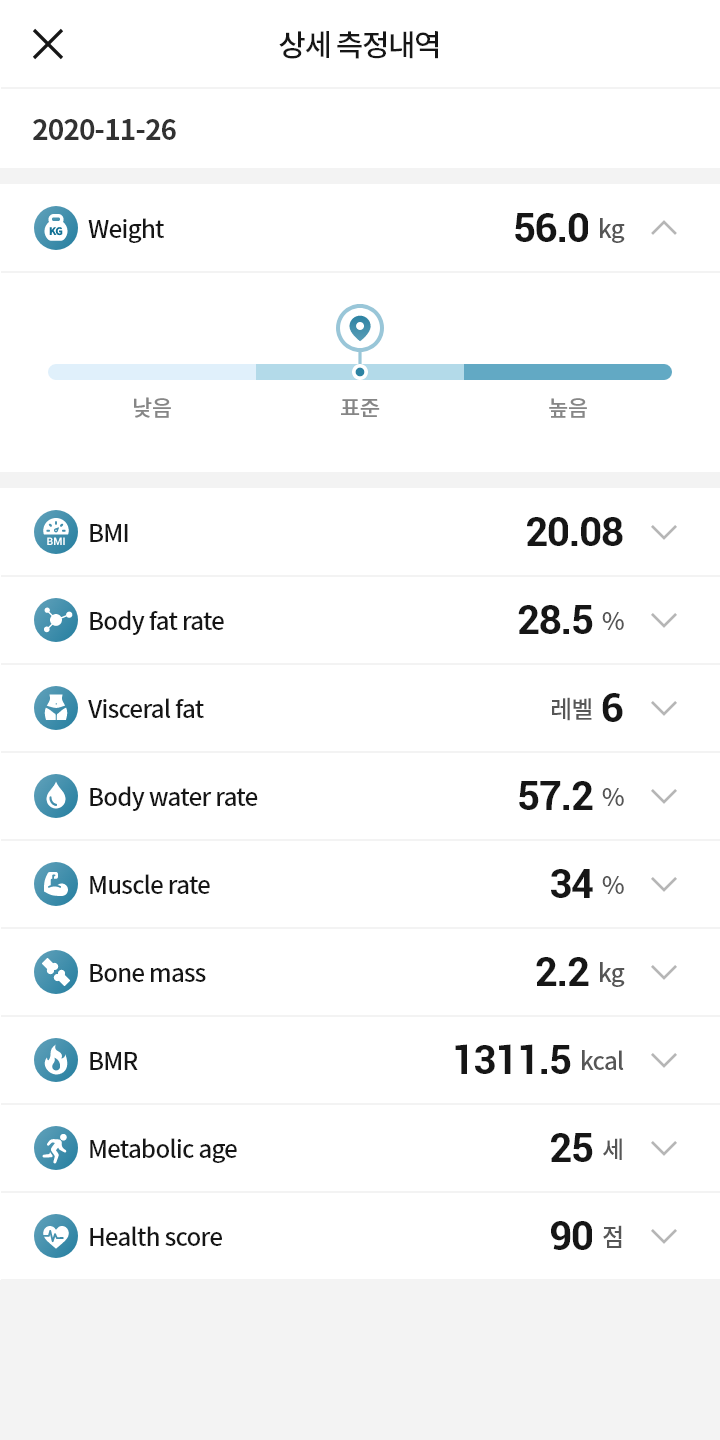Show Visceral fat level details
The height and width of the screenshot is (1440, 720).
(663, 708)
